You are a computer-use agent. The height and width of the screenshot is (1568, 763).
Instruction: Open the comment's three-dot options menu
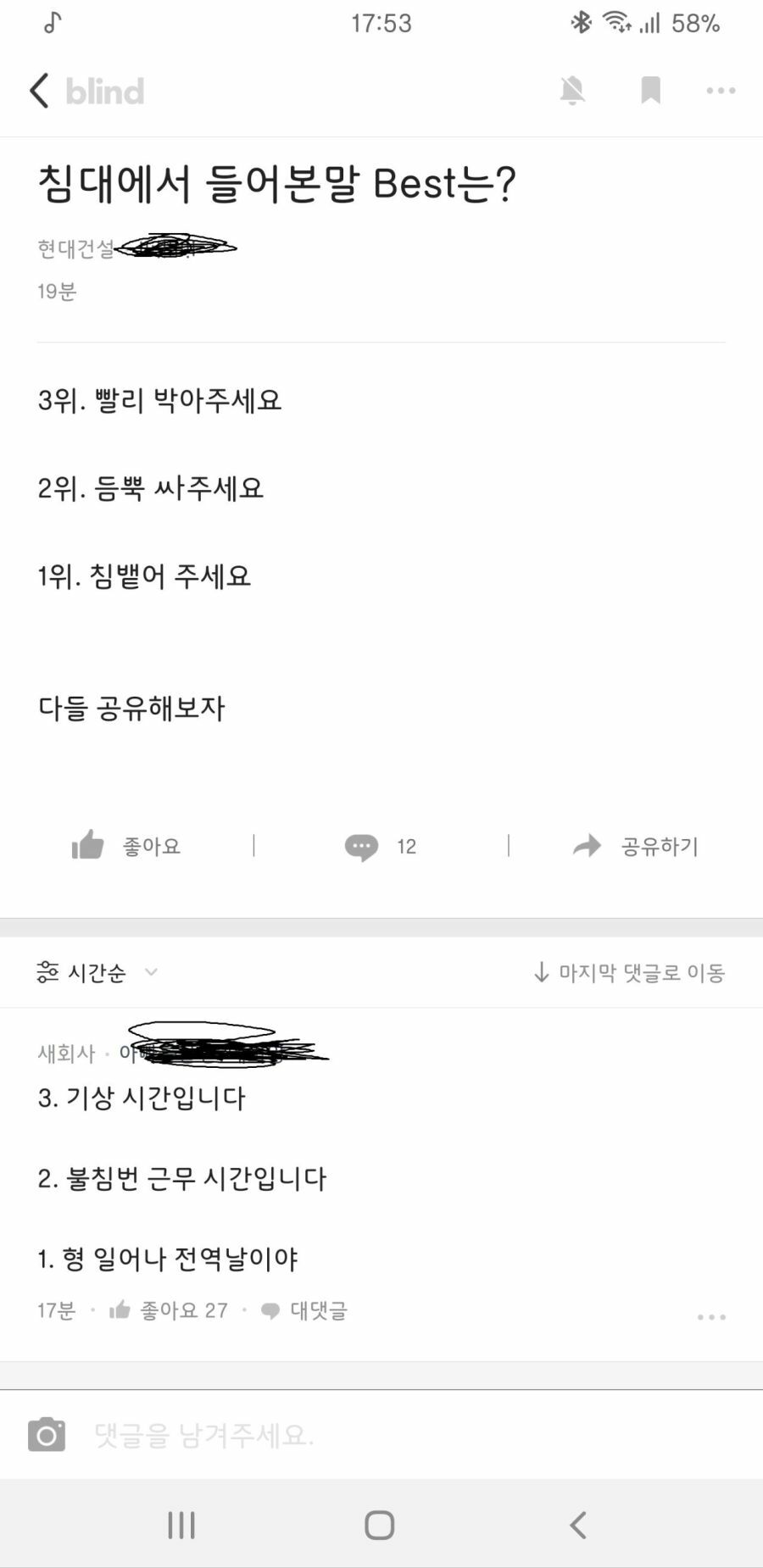tap(711, 1317)
